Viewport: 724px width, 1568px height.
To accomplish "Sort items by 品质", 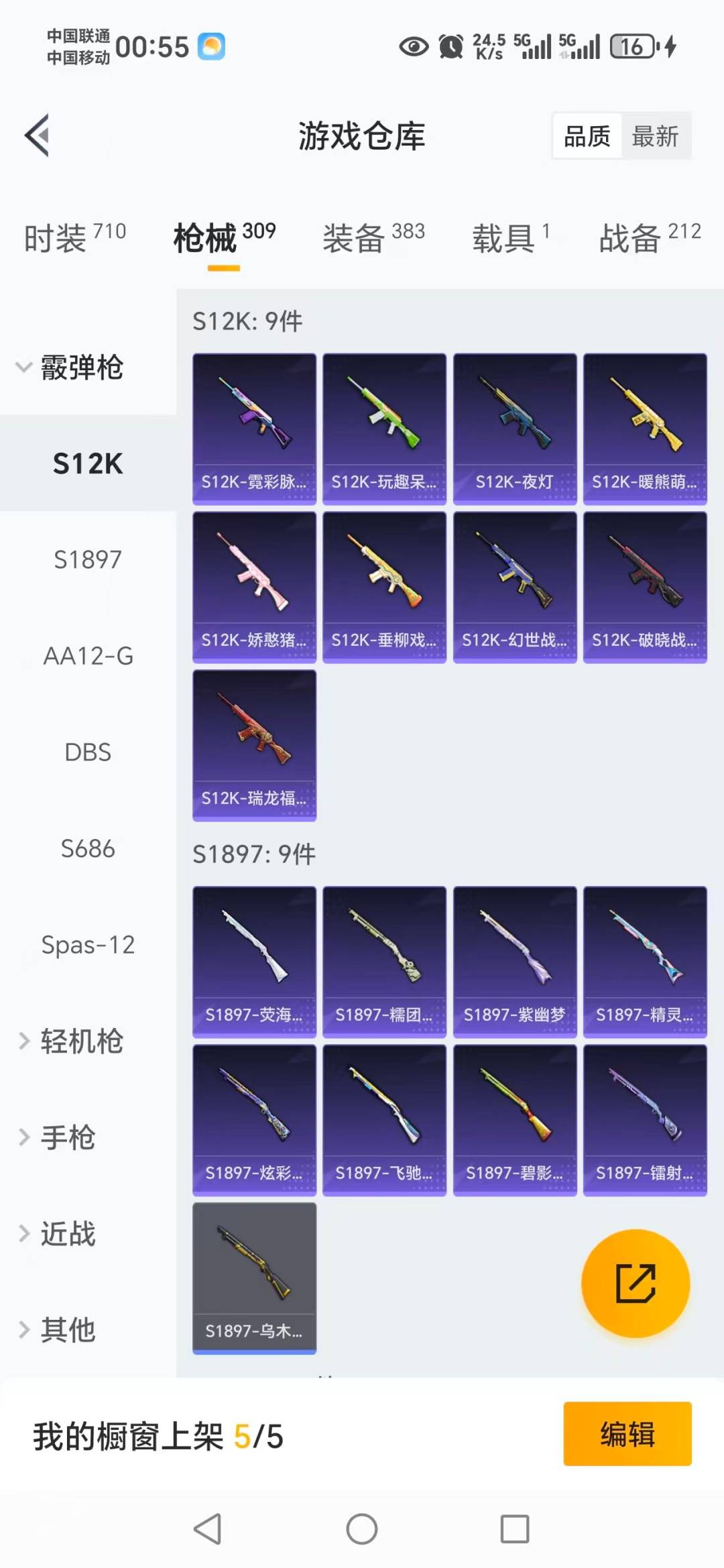I will click(x=587, y=136).
